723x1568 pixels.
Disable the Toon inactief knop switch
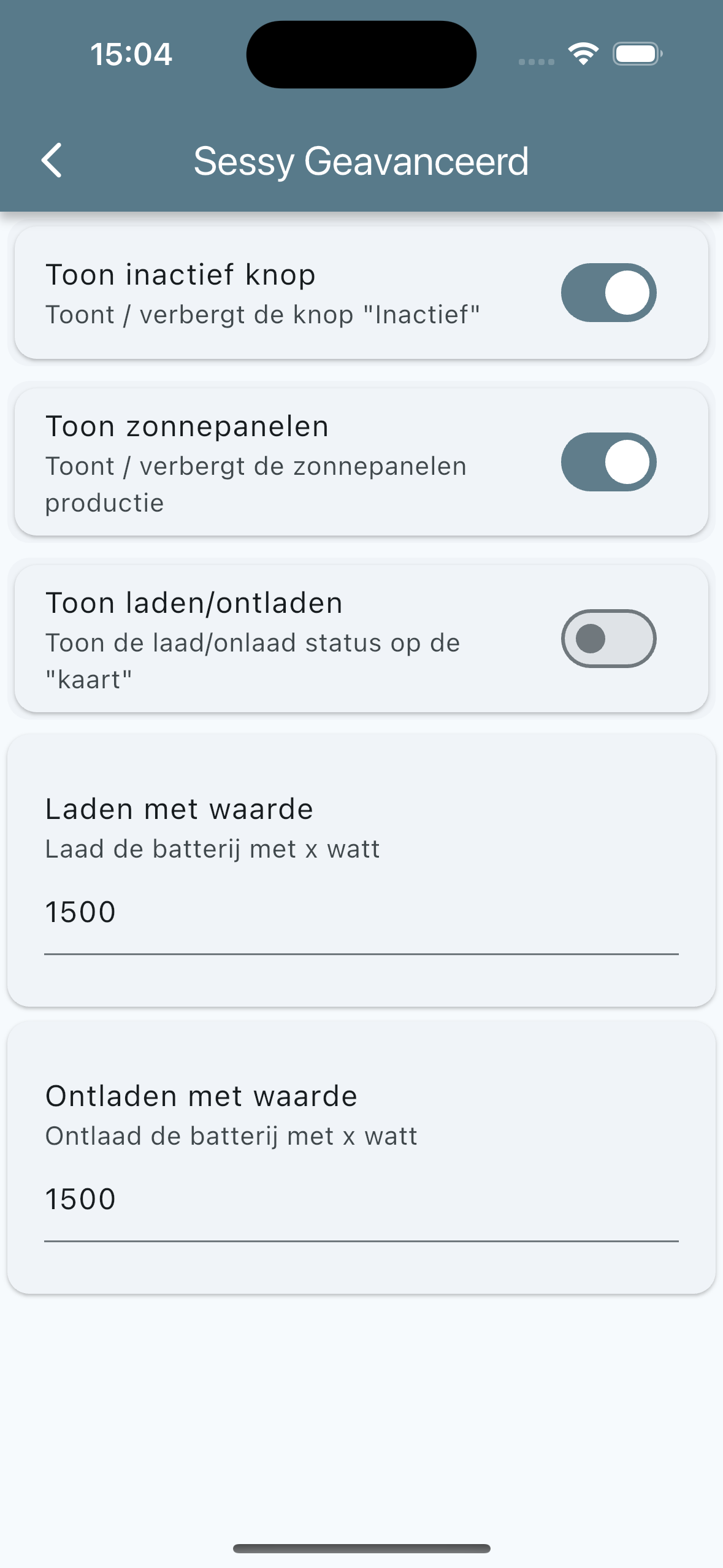pos(608,293)
